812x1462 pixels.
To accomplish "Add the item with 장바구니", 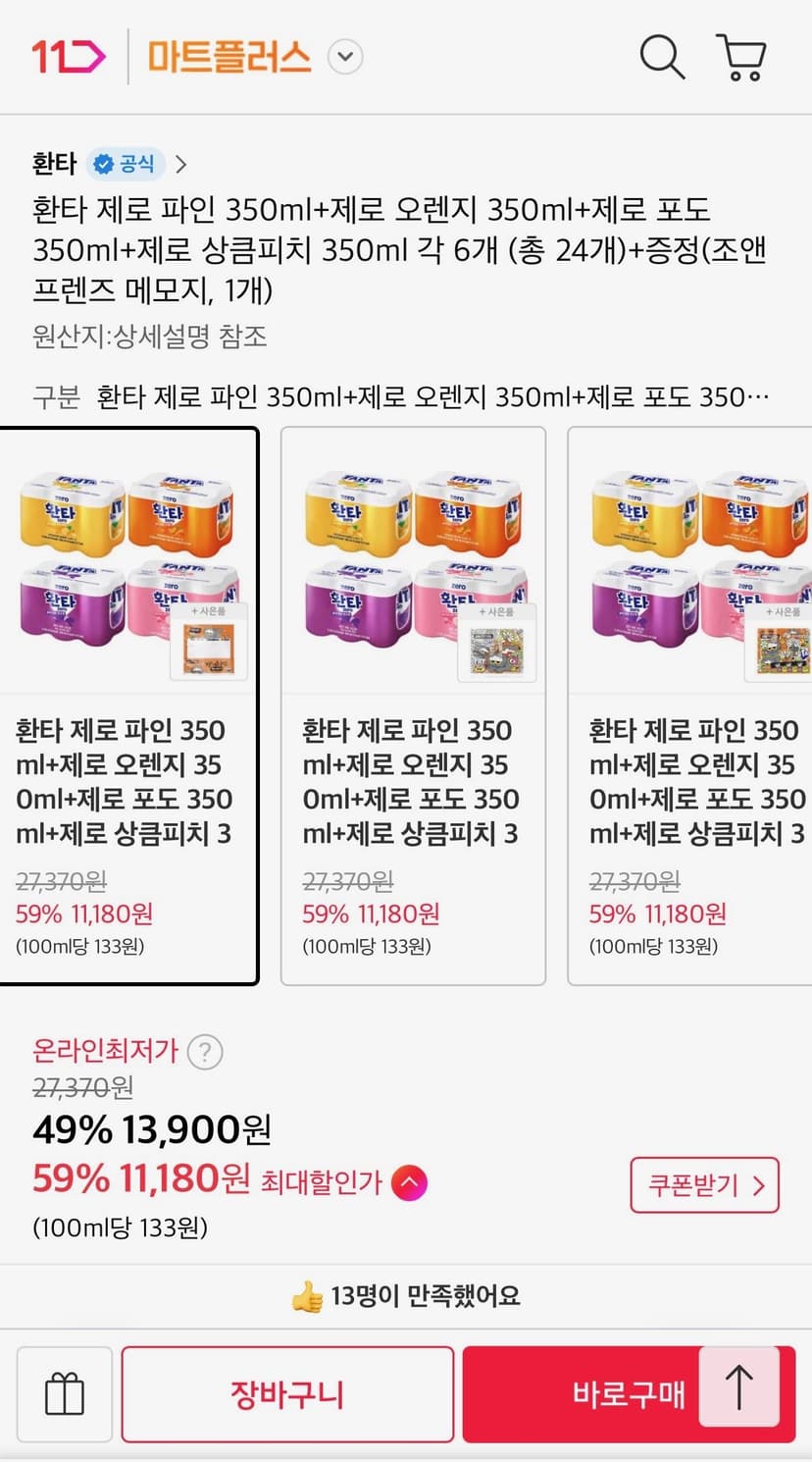I will click(x=287, y=1394).
